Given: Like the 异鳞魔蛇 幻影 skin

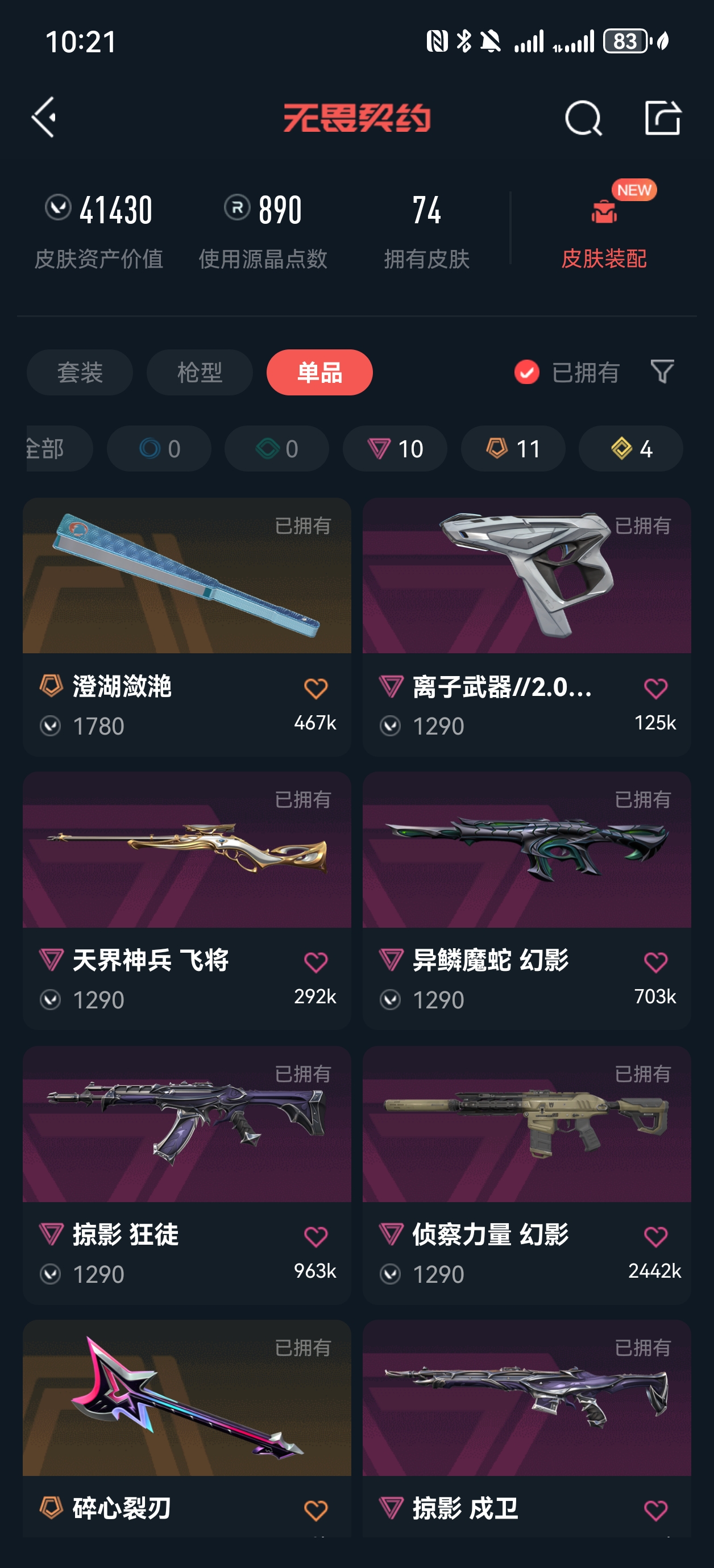Looking at the screenshot, I should tap(655, 962).
